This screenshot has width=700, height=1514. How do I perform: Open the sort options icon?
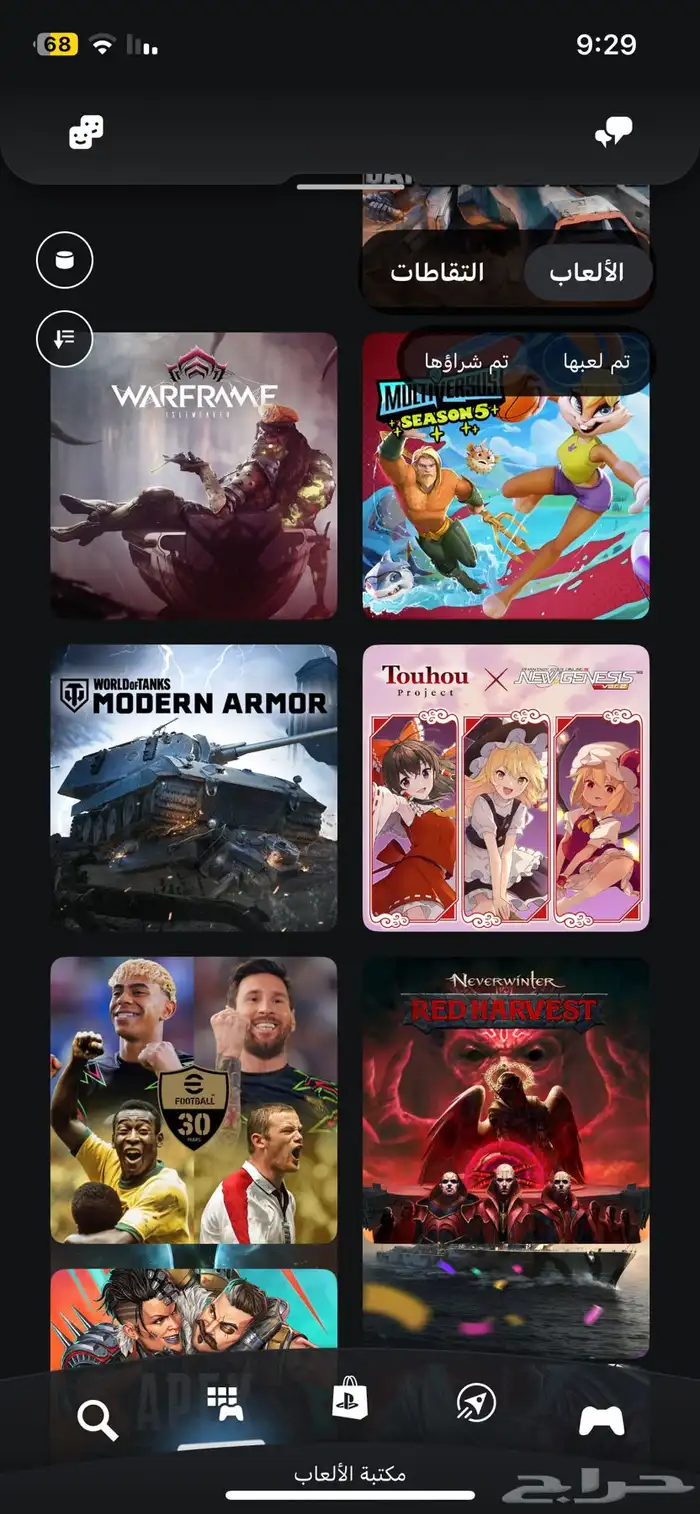coord(65,339)
